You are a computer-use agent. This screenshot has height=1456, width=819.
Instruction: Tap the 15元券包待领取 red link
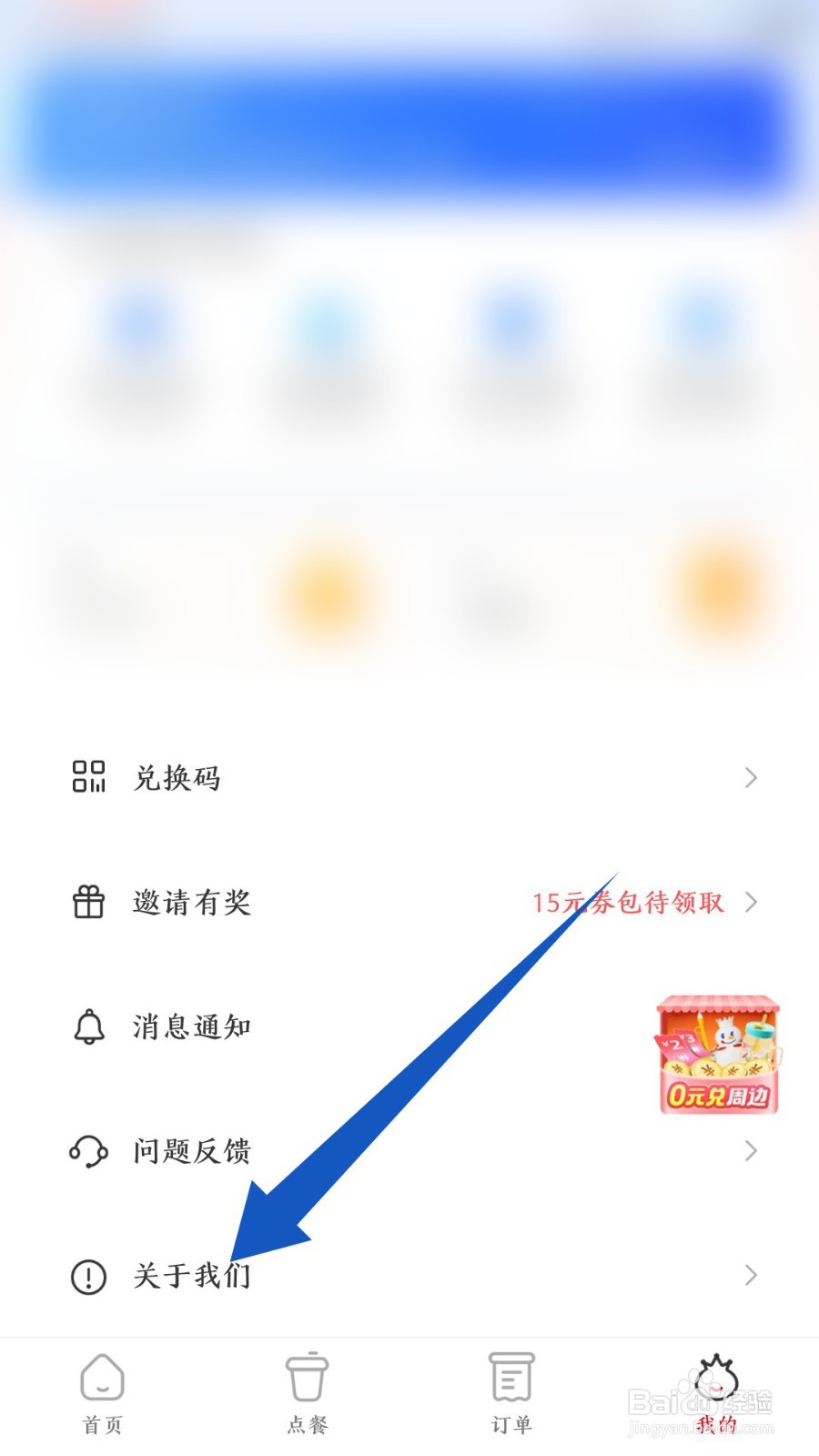tap(628, 904)
